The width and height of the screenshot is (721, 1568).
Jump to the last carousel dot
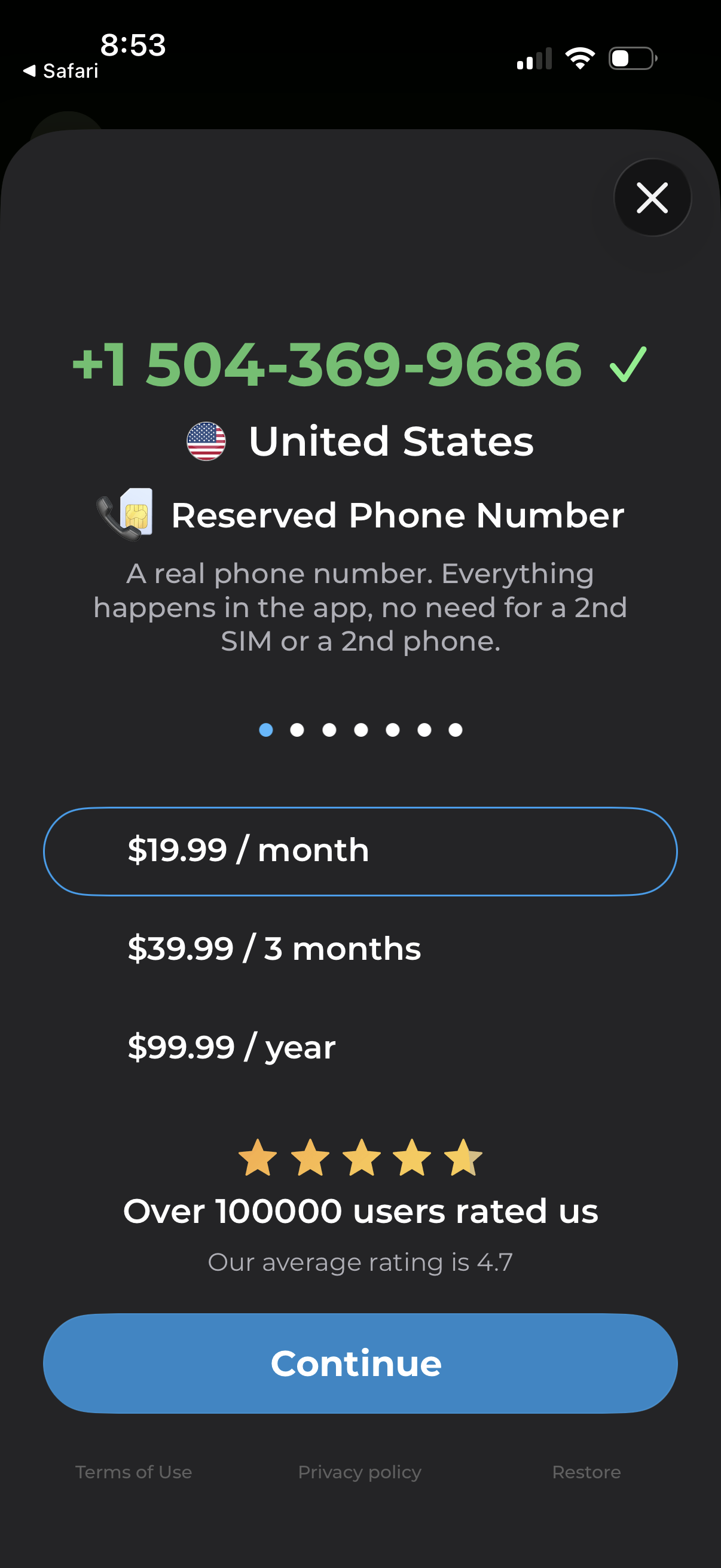(454, 730)
